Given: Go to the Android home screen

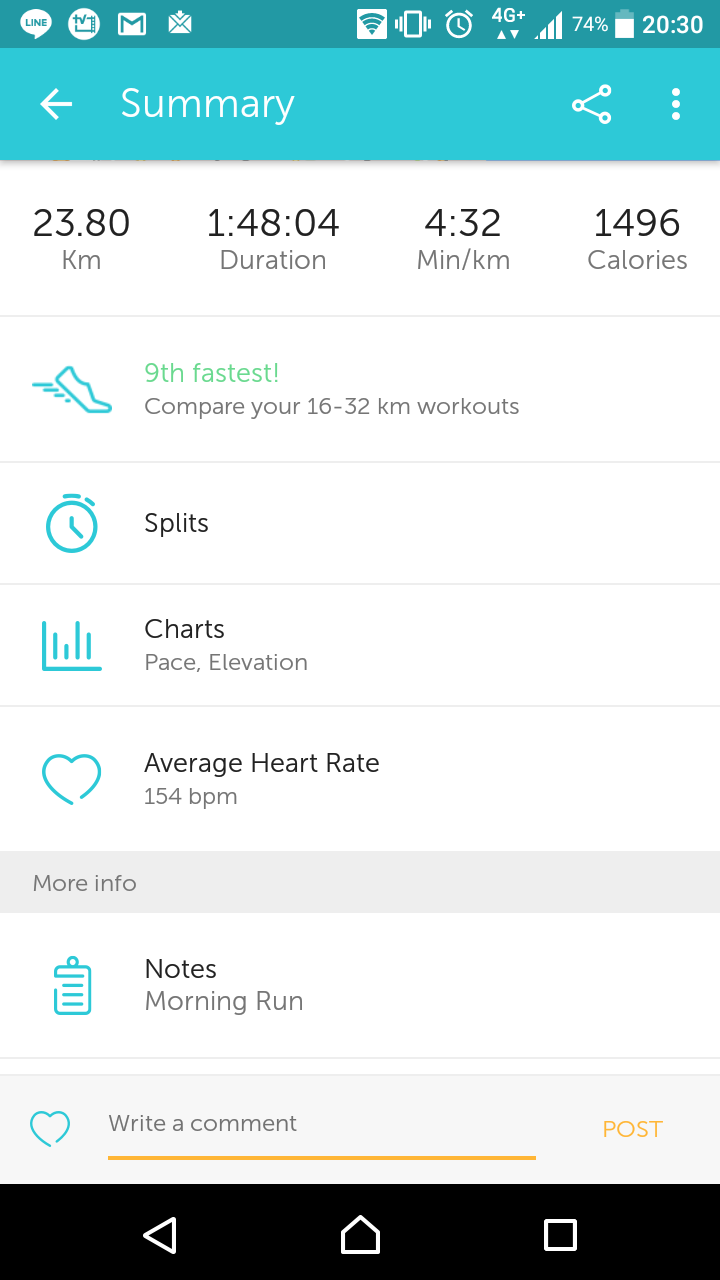Looking at the screenshot, I should point(360,1235).
